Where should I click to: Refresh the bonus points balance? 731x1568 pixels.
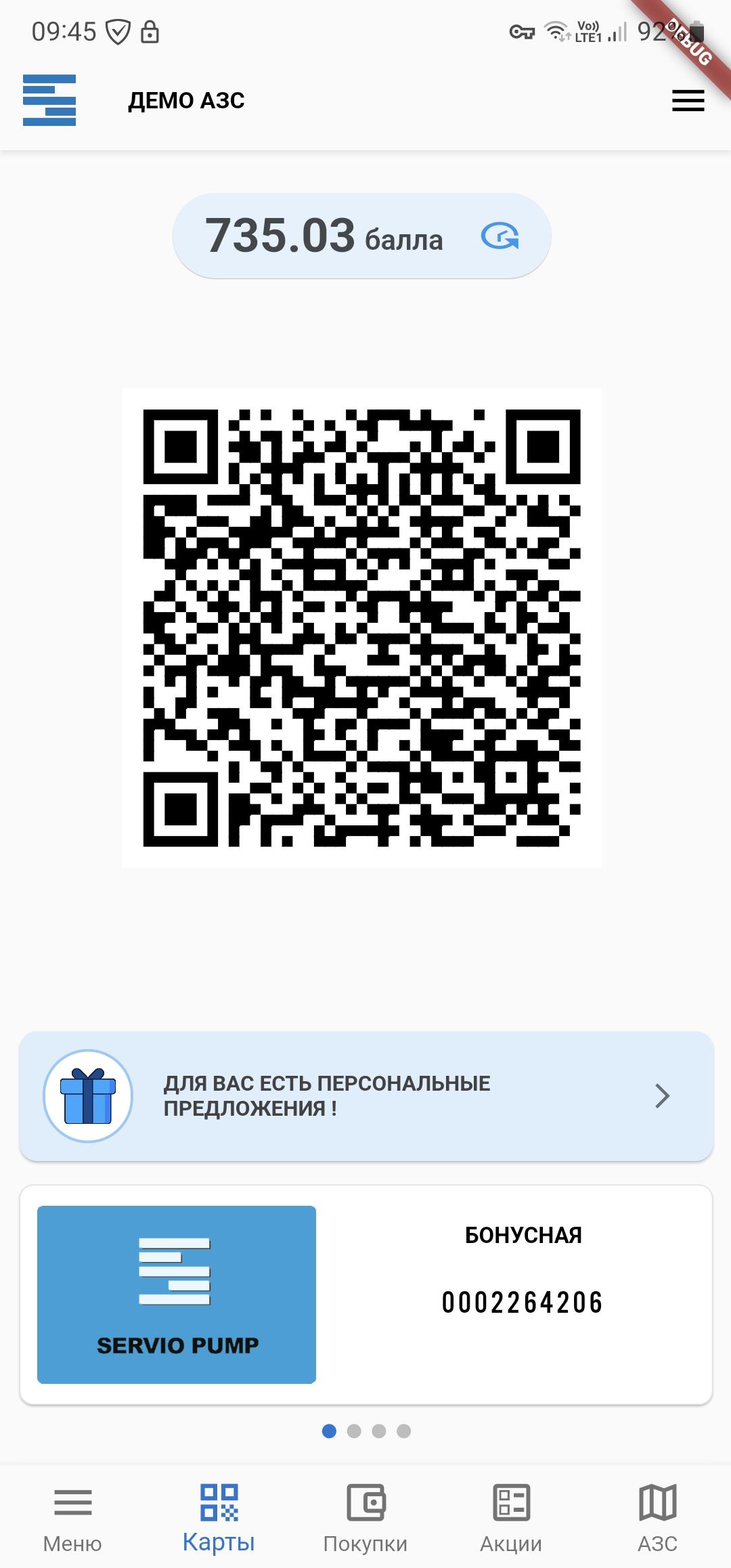tap(500, 236)
